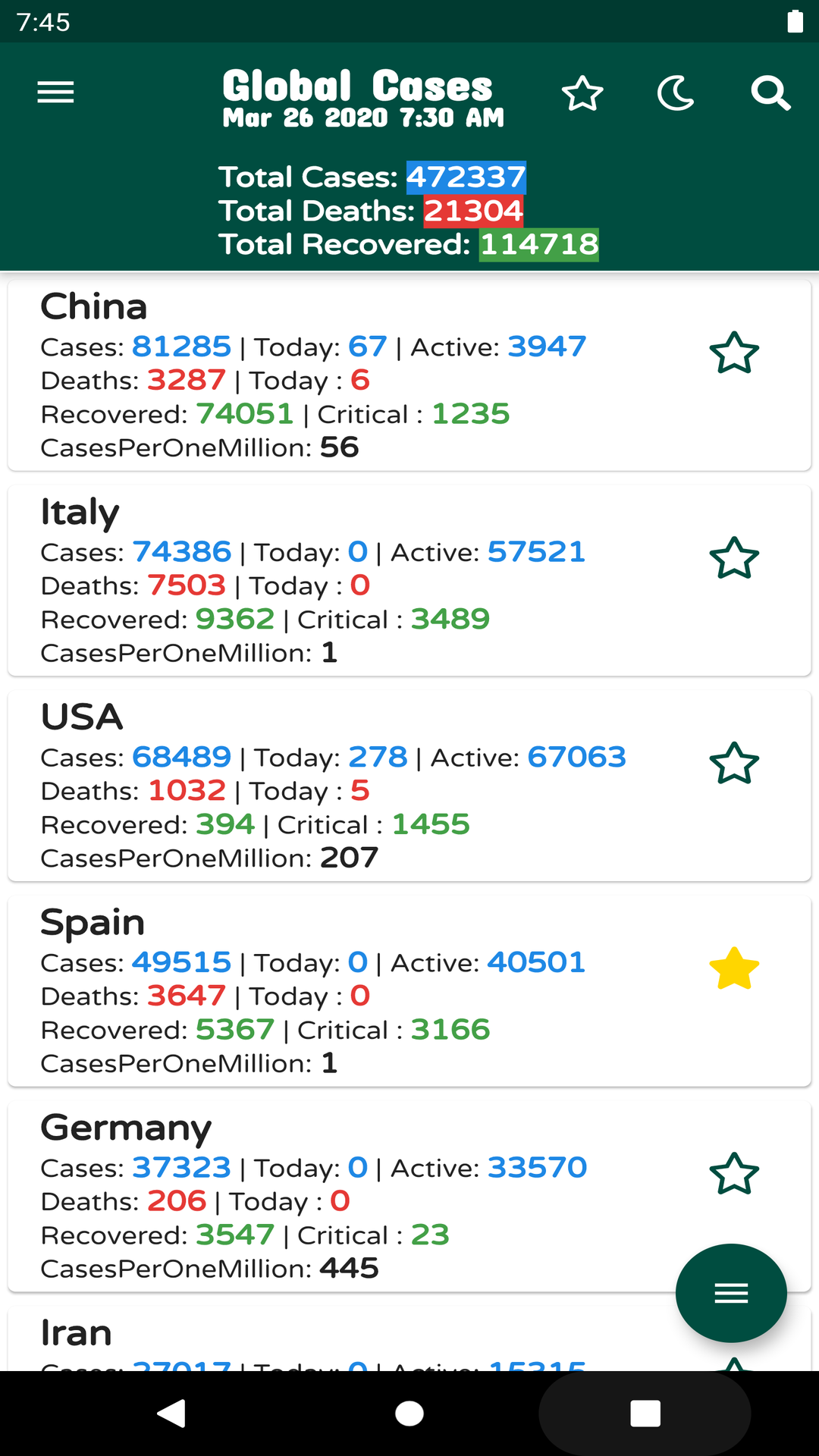This screenshot has width=819, height=1456.
Task: Open the search magnifier
Action: [x=770, y=93]
